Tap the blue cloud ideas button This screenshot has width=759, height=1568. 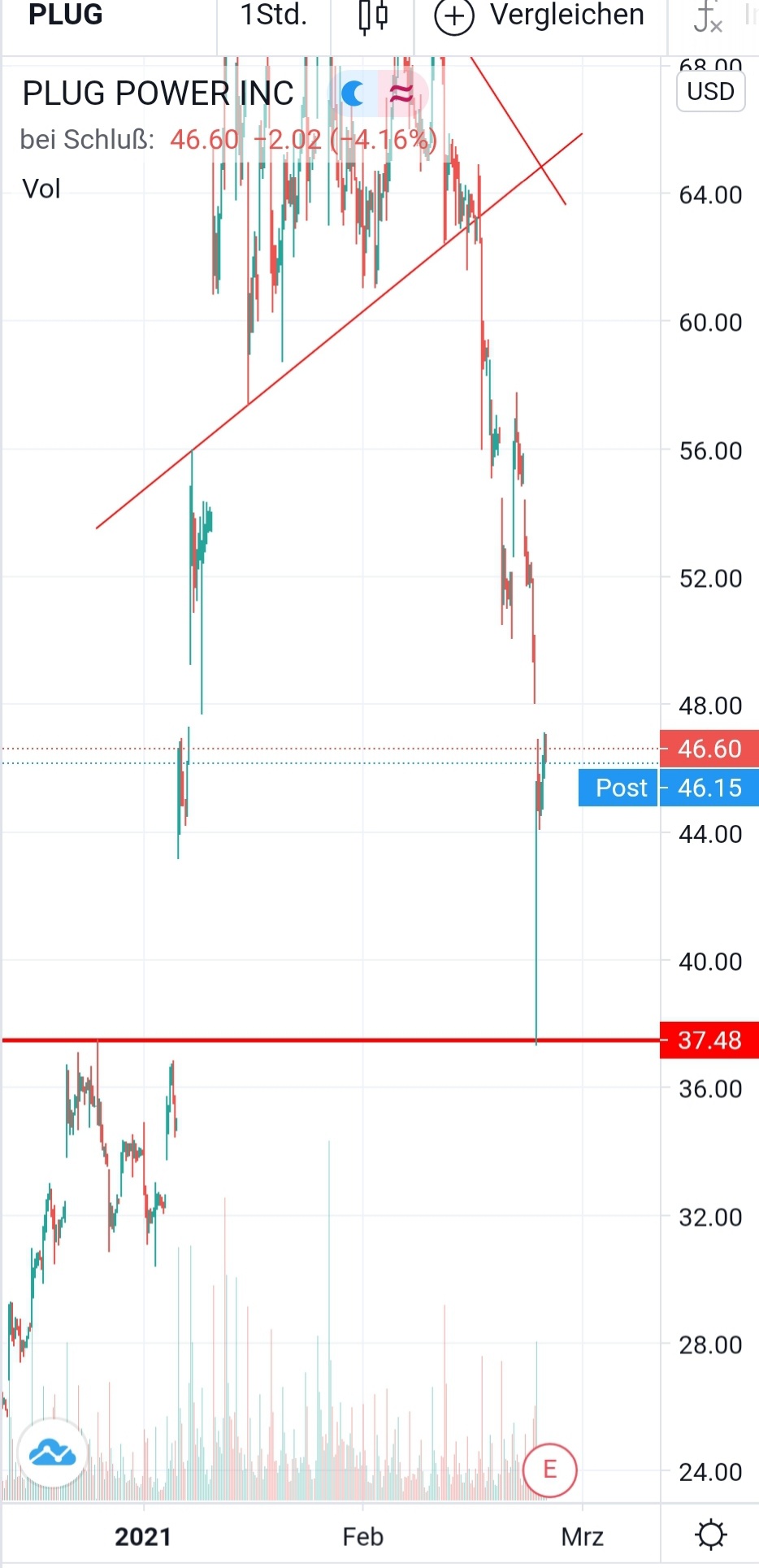pyautogui.click(x=52, y=1453)
